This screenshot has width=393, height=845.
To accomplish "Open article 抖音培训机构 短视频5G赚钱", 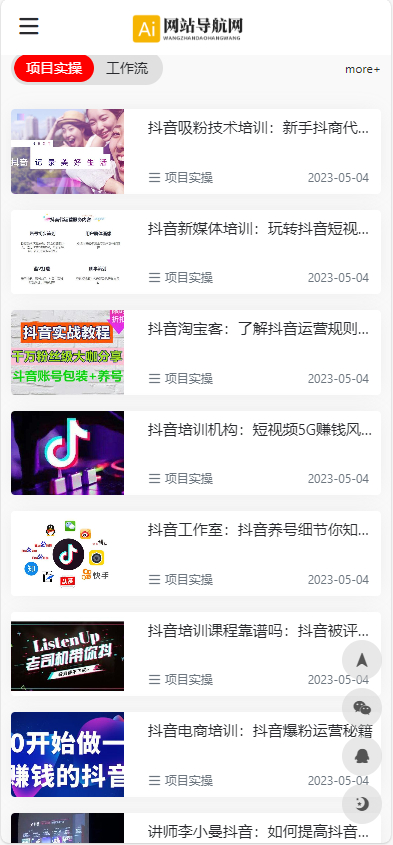I will [260, 430].
